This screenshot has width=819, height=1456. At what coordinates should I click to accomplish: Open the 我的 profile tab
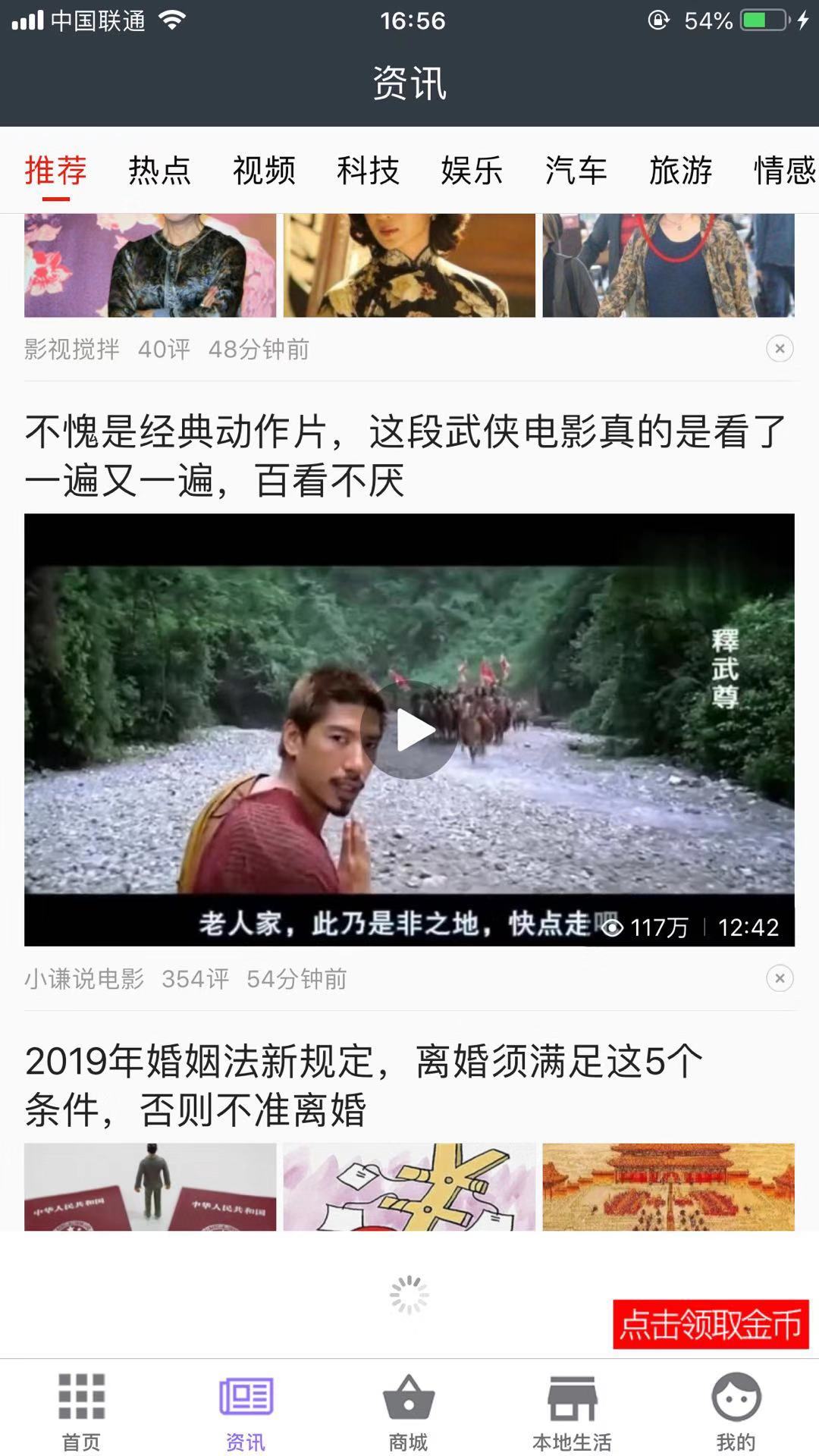click(736, 1410)
